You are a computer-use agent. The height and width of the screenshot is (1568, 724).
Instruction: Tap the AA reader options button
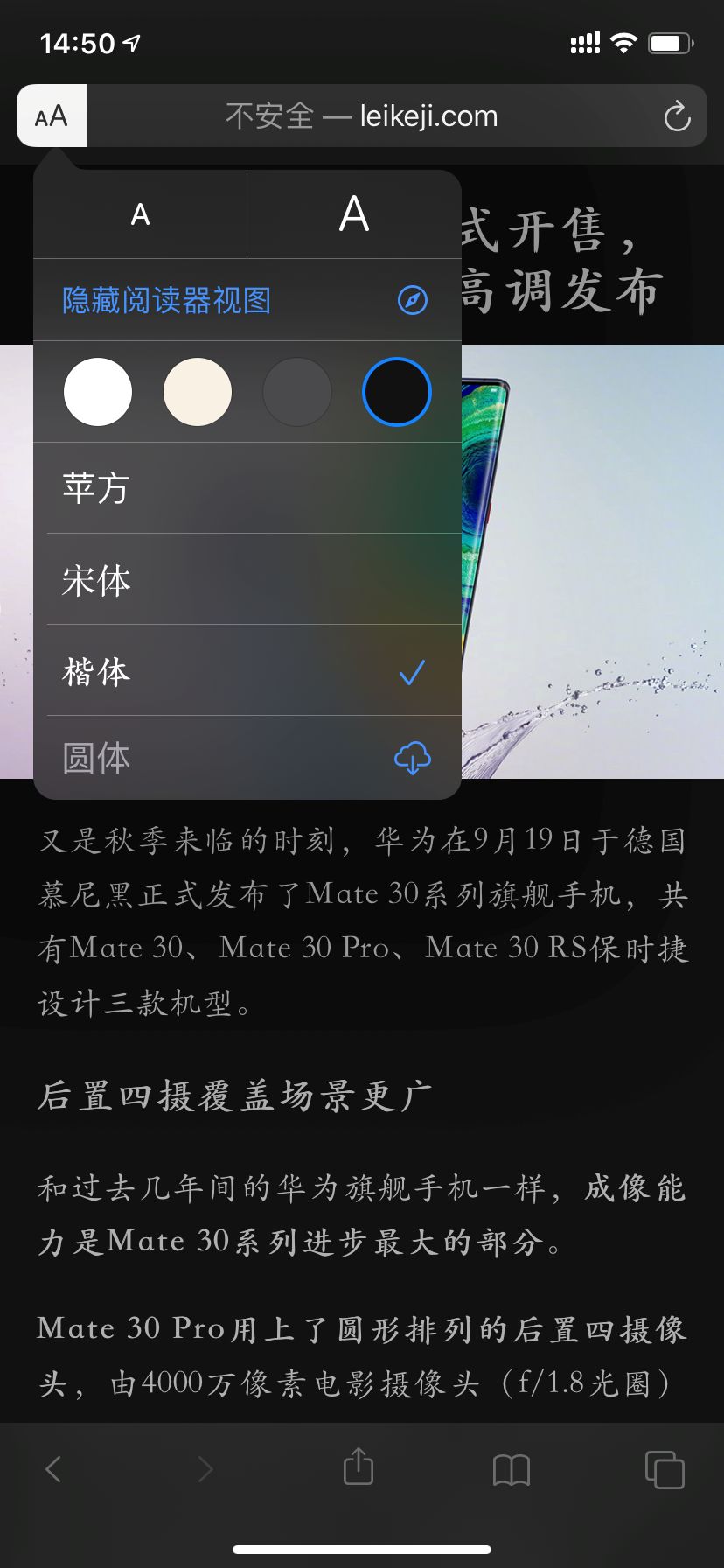click(x=52, y=115)
